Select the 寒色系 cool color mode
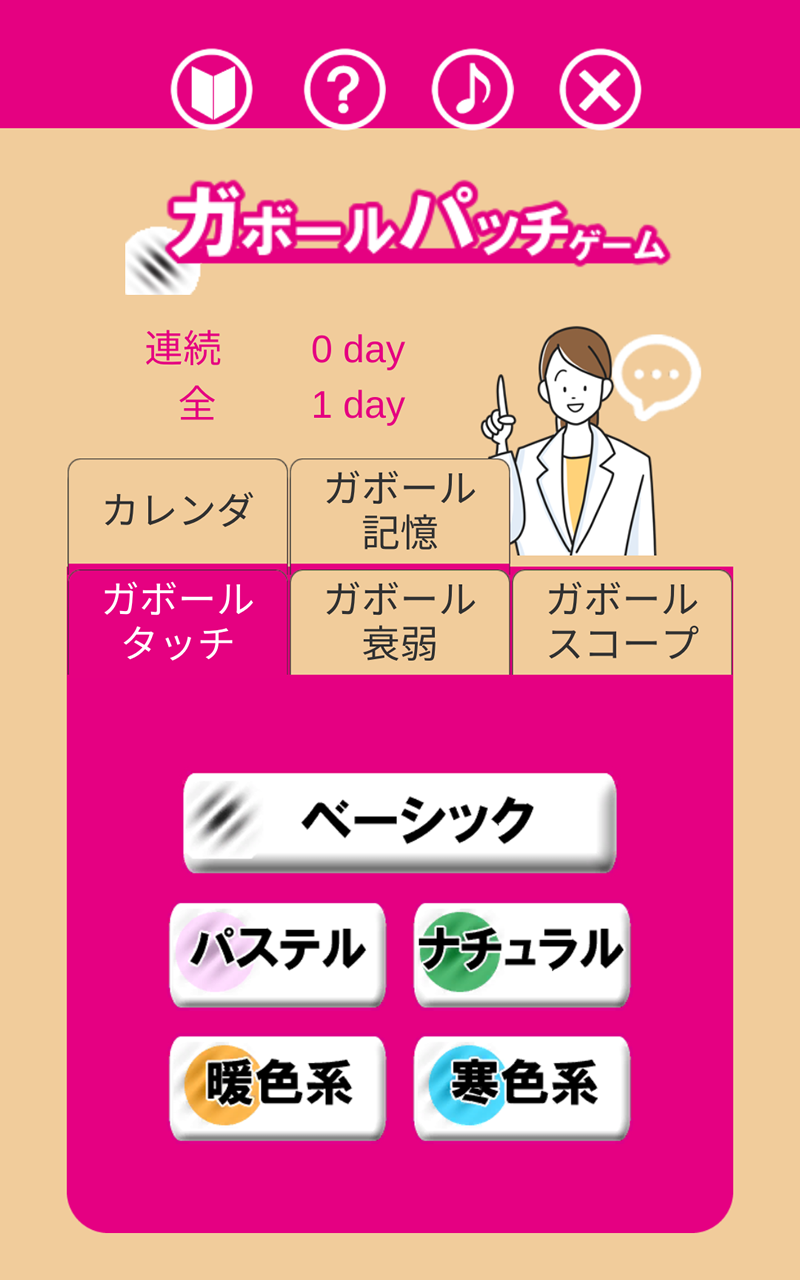Image resolution: width=800 pixels, height=1280 pixels. 522,1087
